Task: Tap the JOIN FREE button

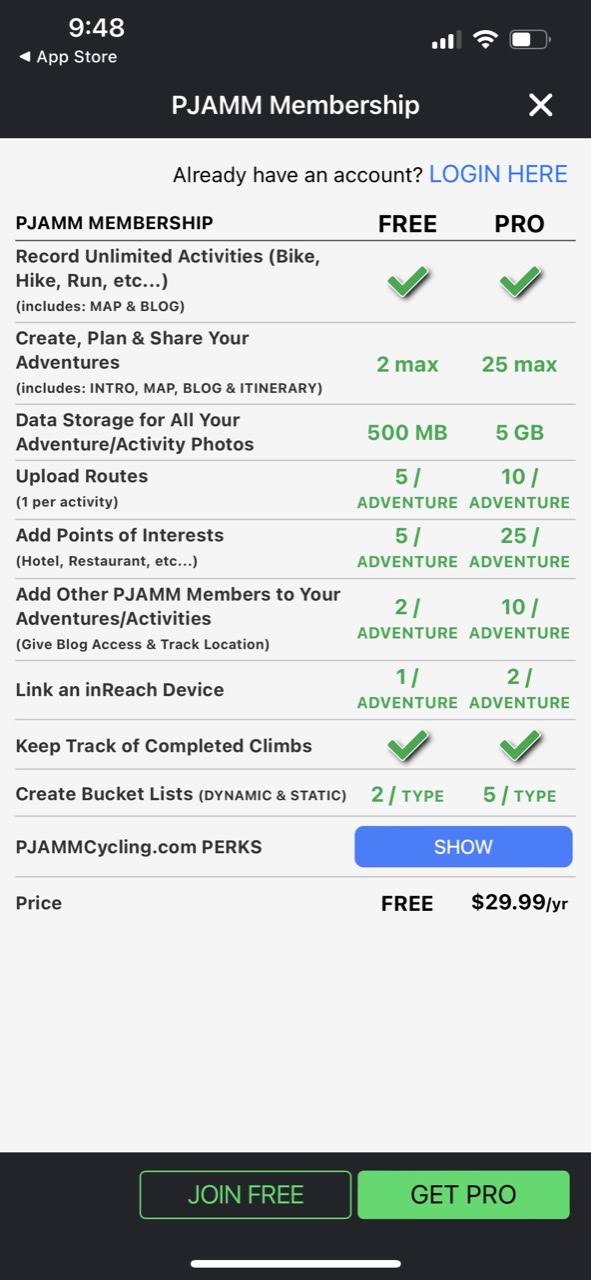Action: tap(245, 1194)
